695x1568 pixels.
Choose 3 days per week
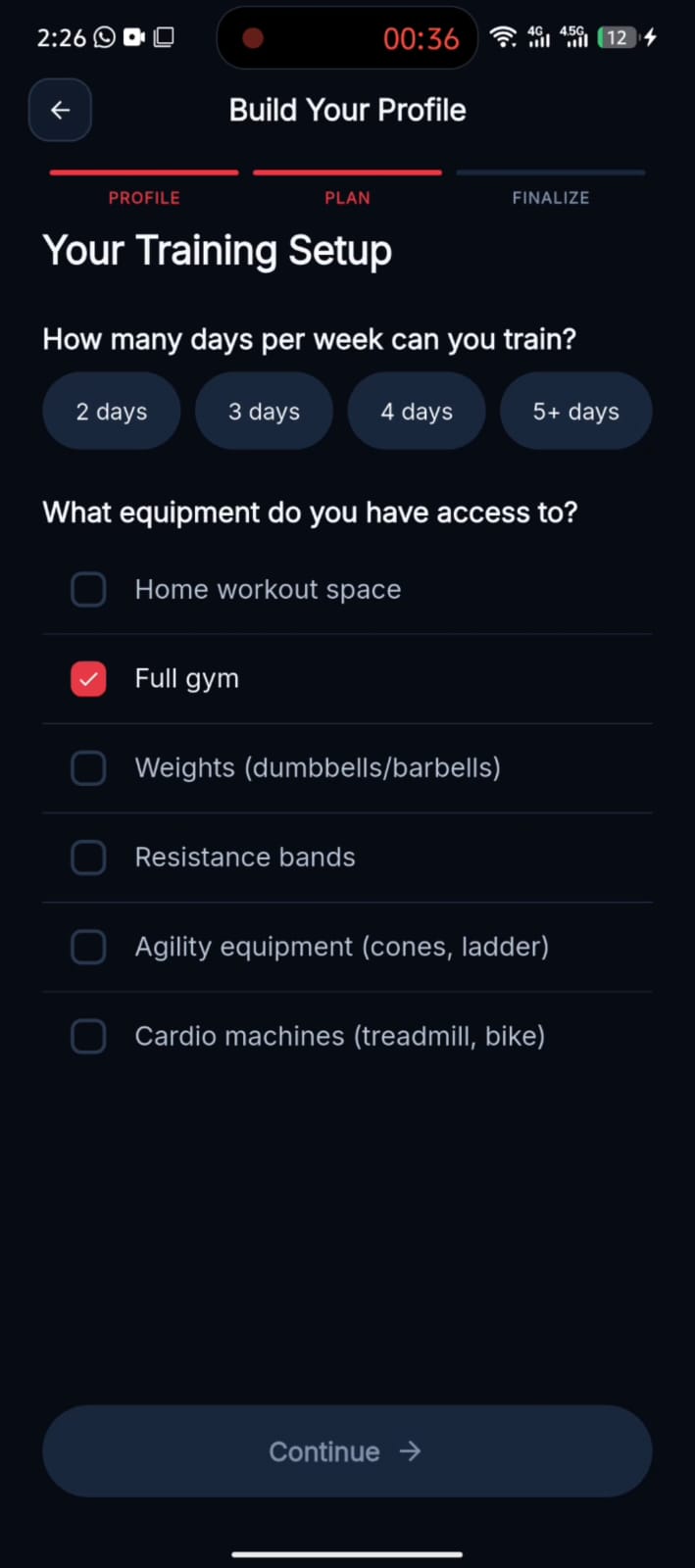[x=265, y=412]
